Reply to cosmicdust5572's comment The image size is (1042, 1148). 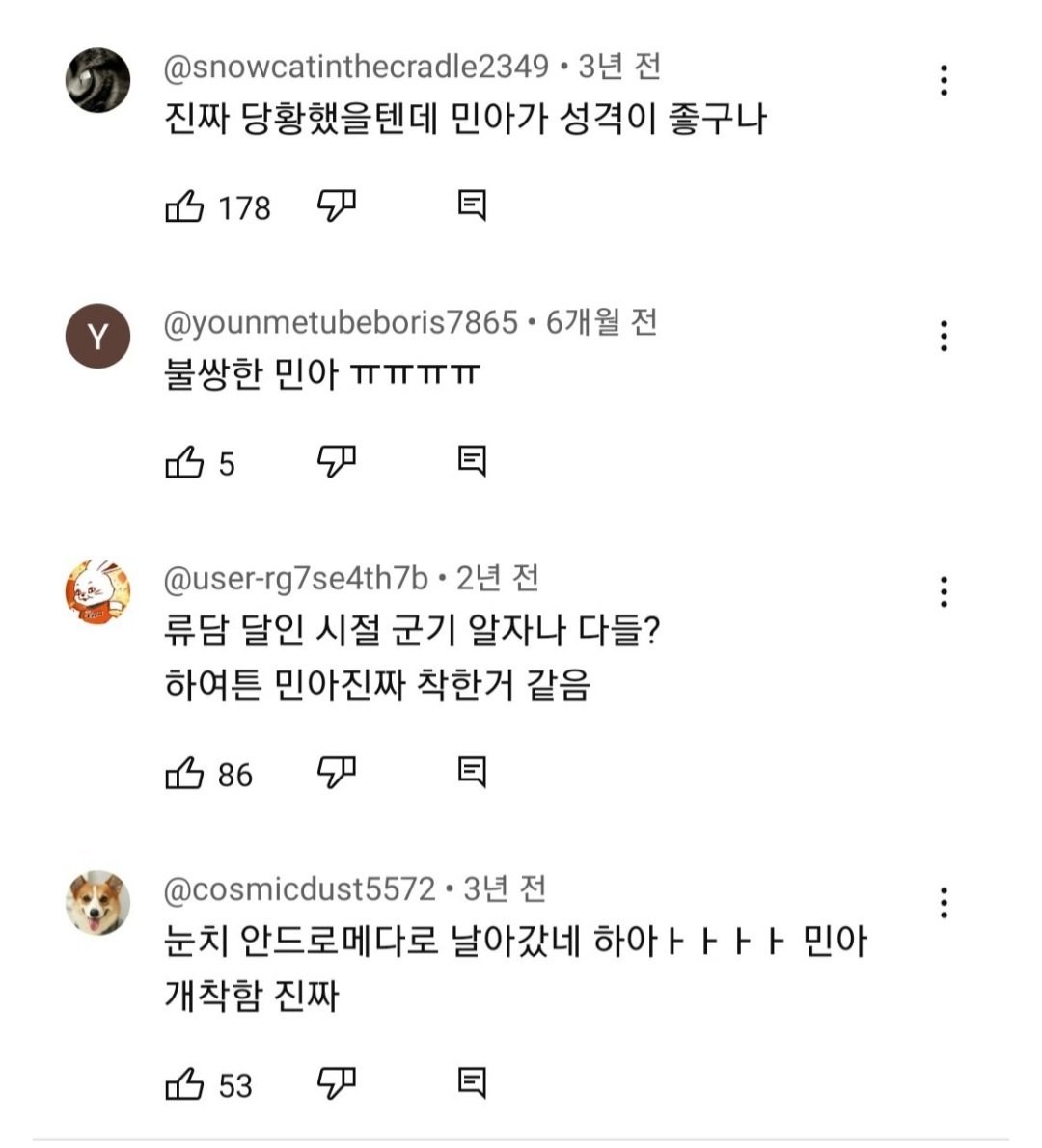point(471,1083)
